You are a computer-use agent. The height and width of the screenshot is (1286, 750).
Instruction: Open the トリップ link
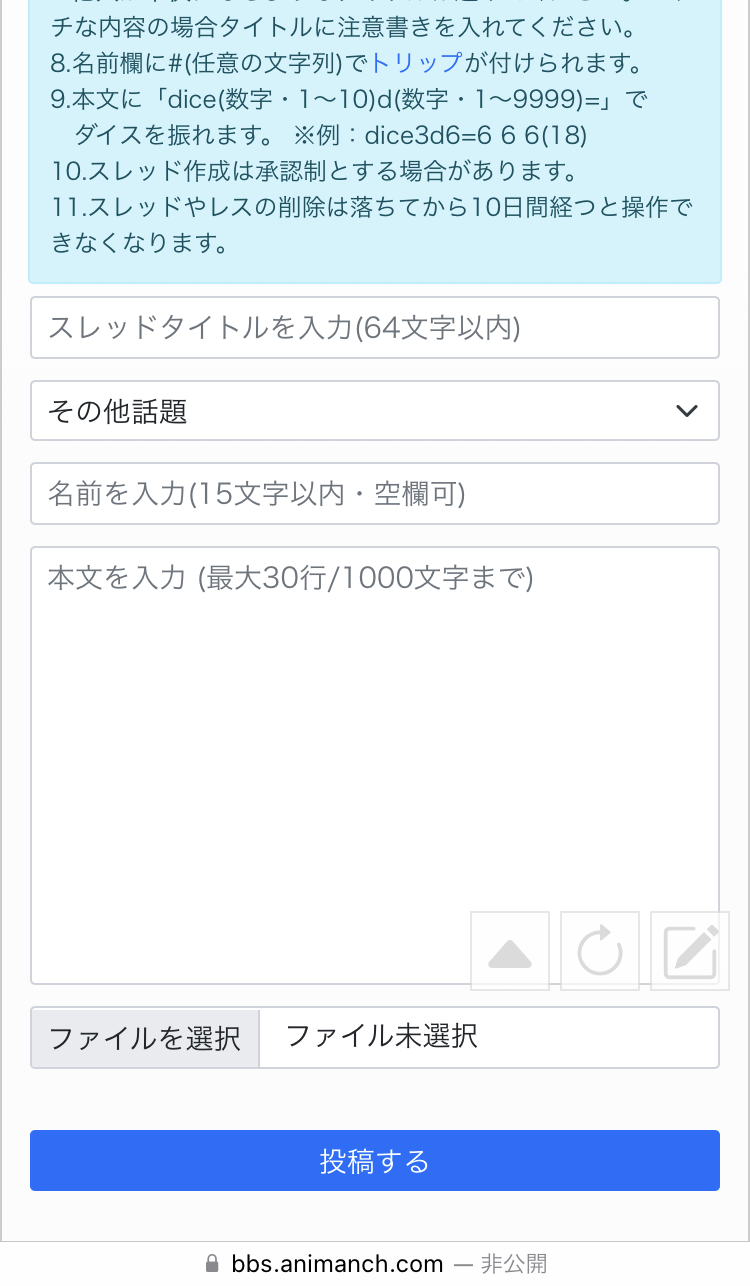click(416, 64)
